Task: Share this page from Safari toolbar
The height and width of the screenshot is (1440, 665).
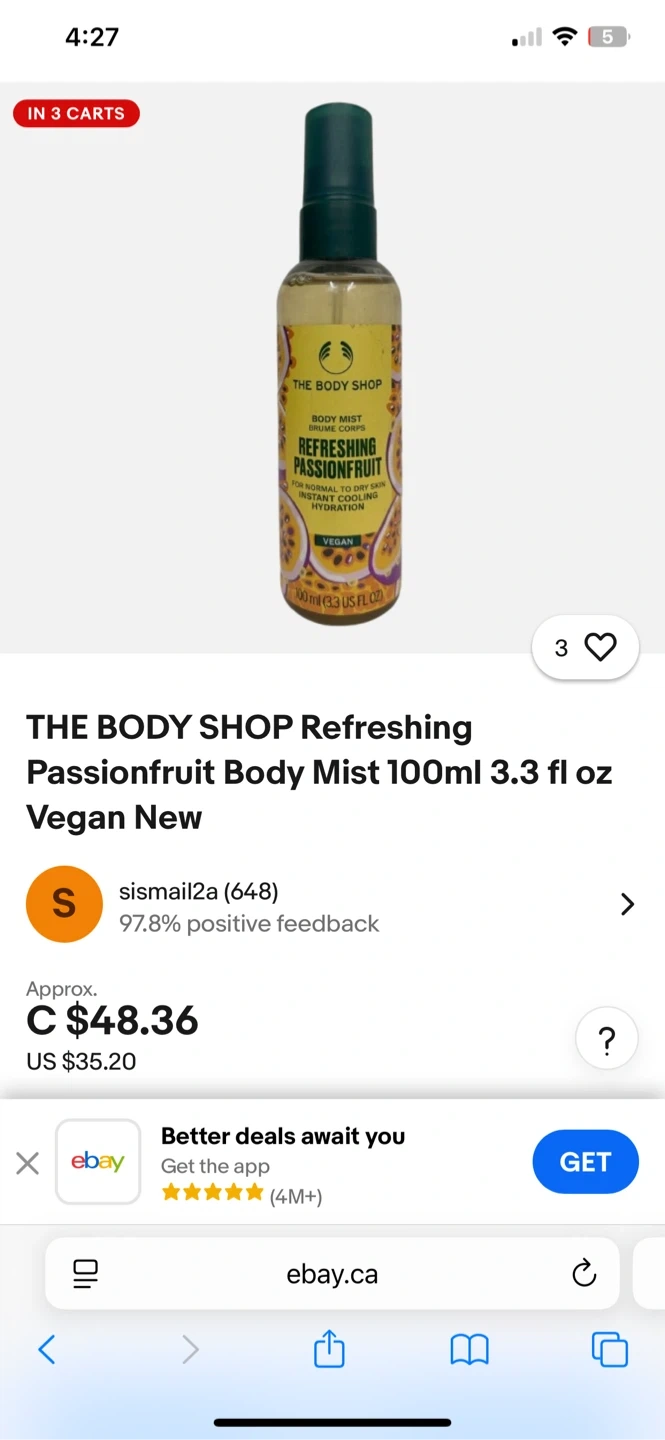Action: tap(329, 1350)
